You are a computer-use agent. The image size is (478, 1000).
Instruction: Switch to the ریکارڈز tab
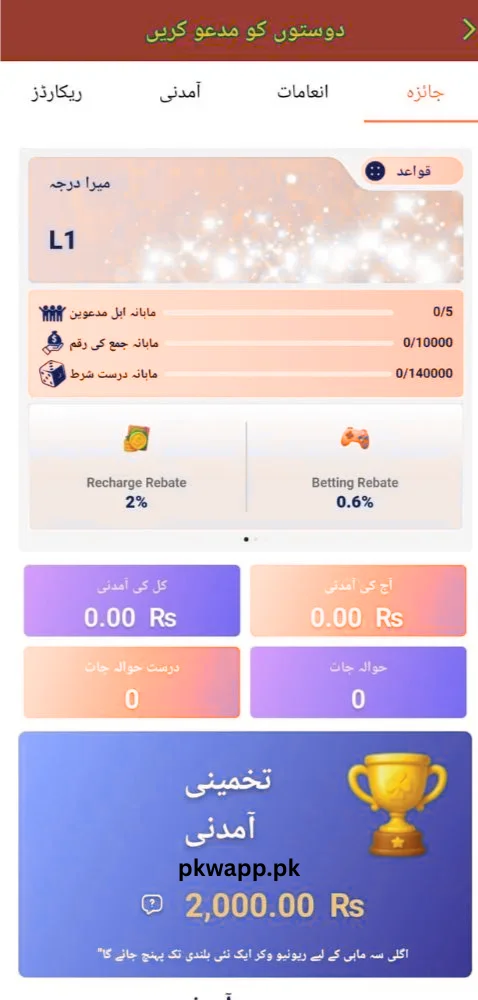click(x=57, y=93)
